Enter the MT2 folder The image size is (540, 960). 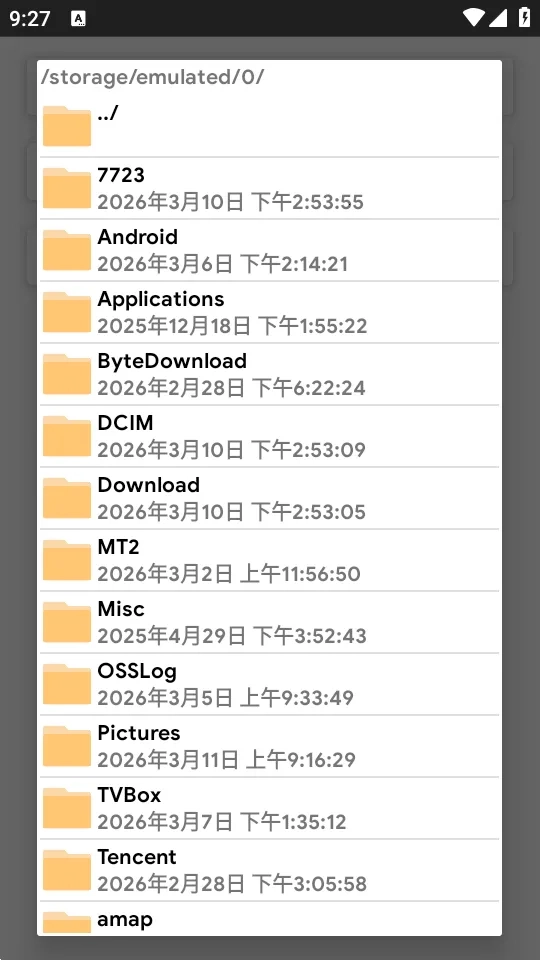[269, 560]
